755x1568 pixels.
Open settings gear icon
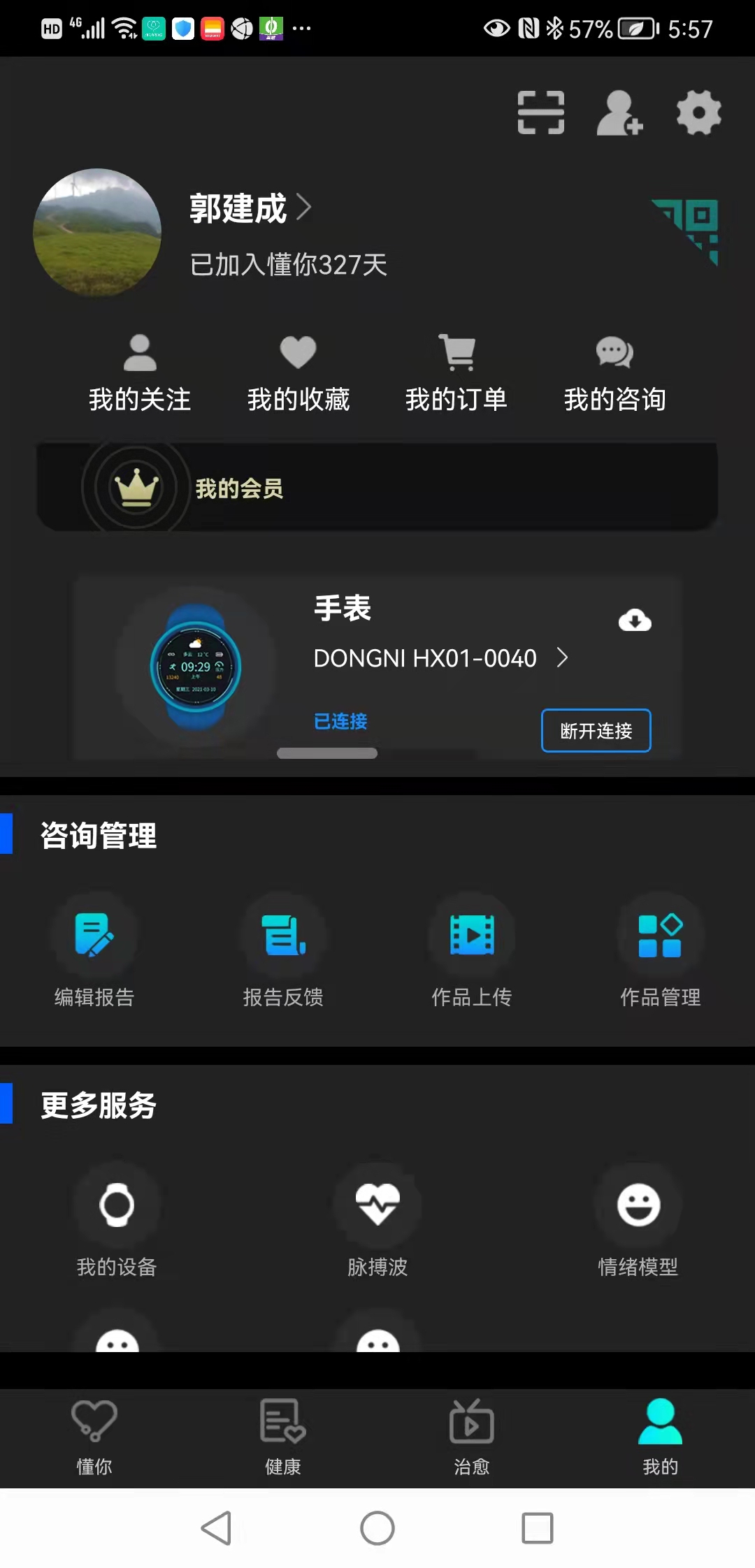698,112
